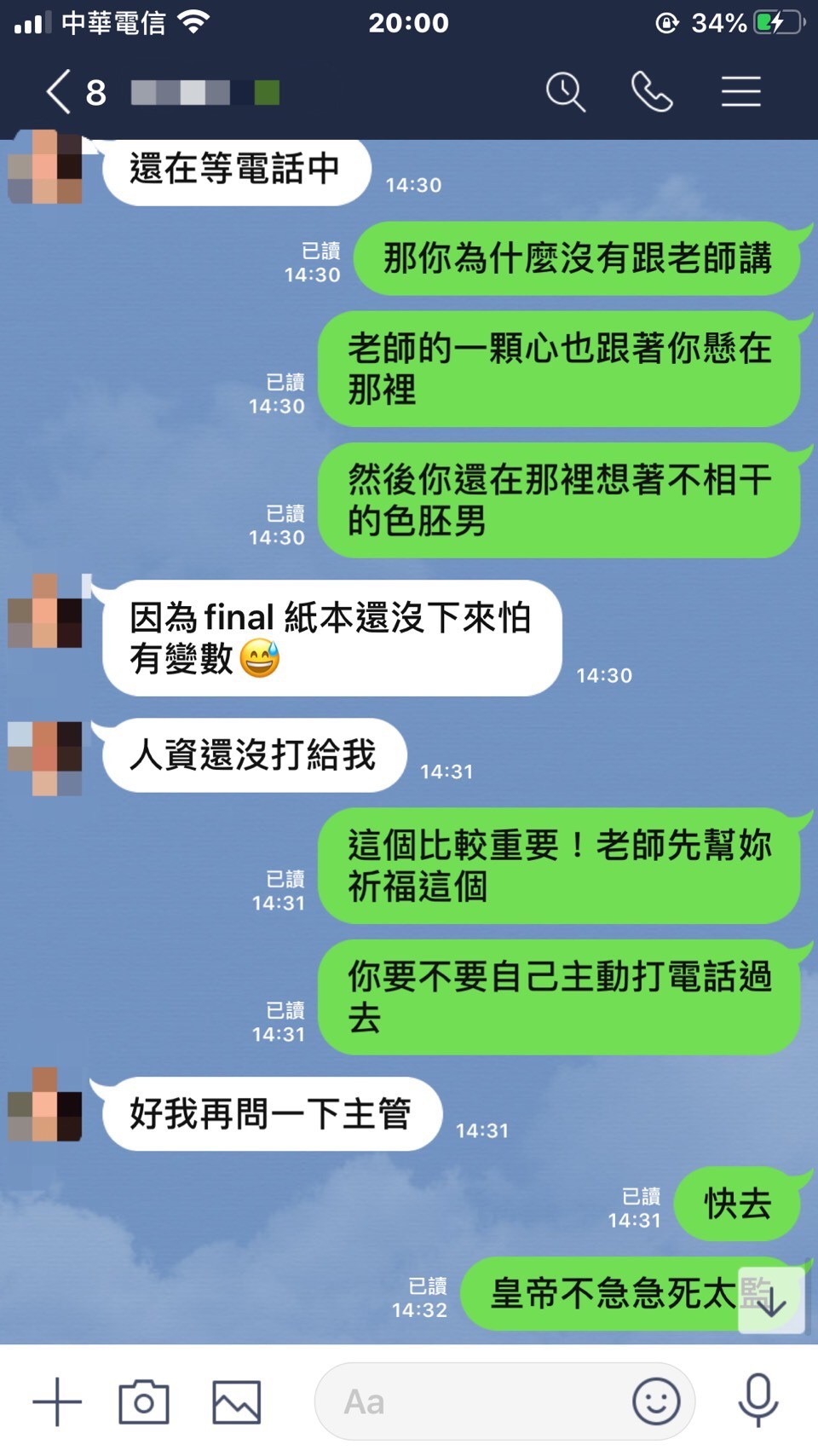The image size is (818, 1456).
Task: Choose a picture from the gallery
Action: pos(236,1401)
